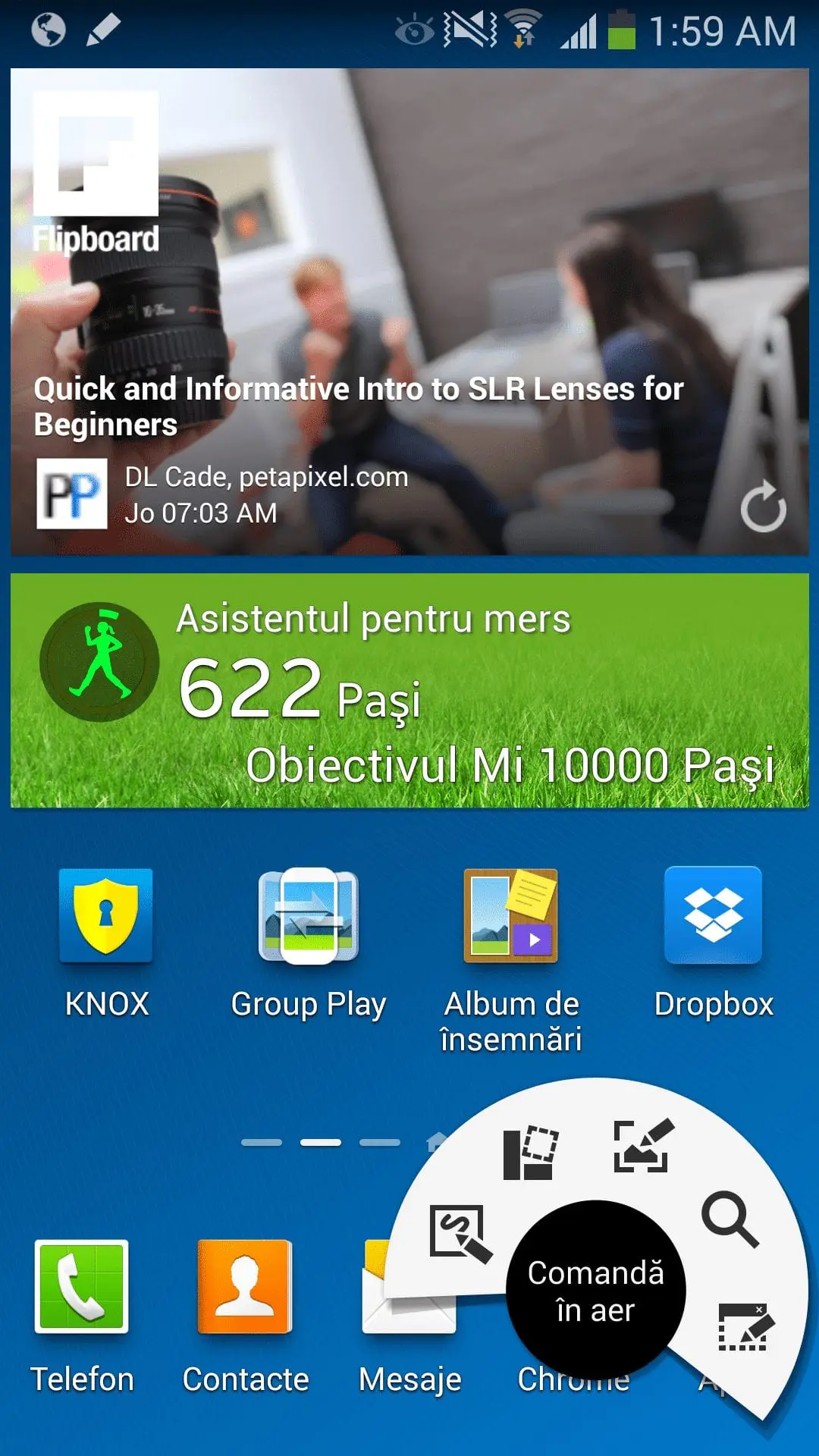Open Album de însemnări
819x1456 pixels.
(x=511, y=961)
